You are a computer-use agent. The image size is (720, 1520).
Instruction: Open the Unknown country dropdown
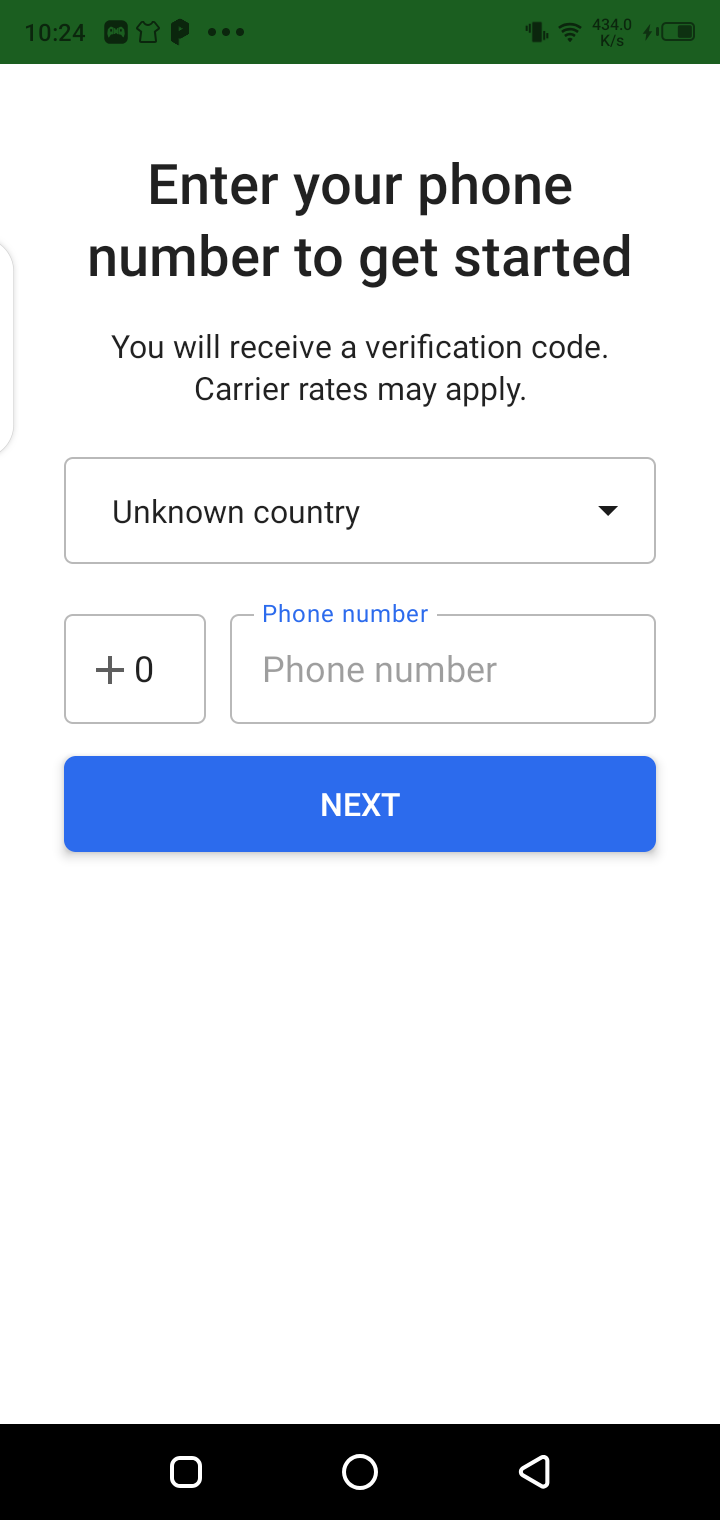[x=360, y=511]
